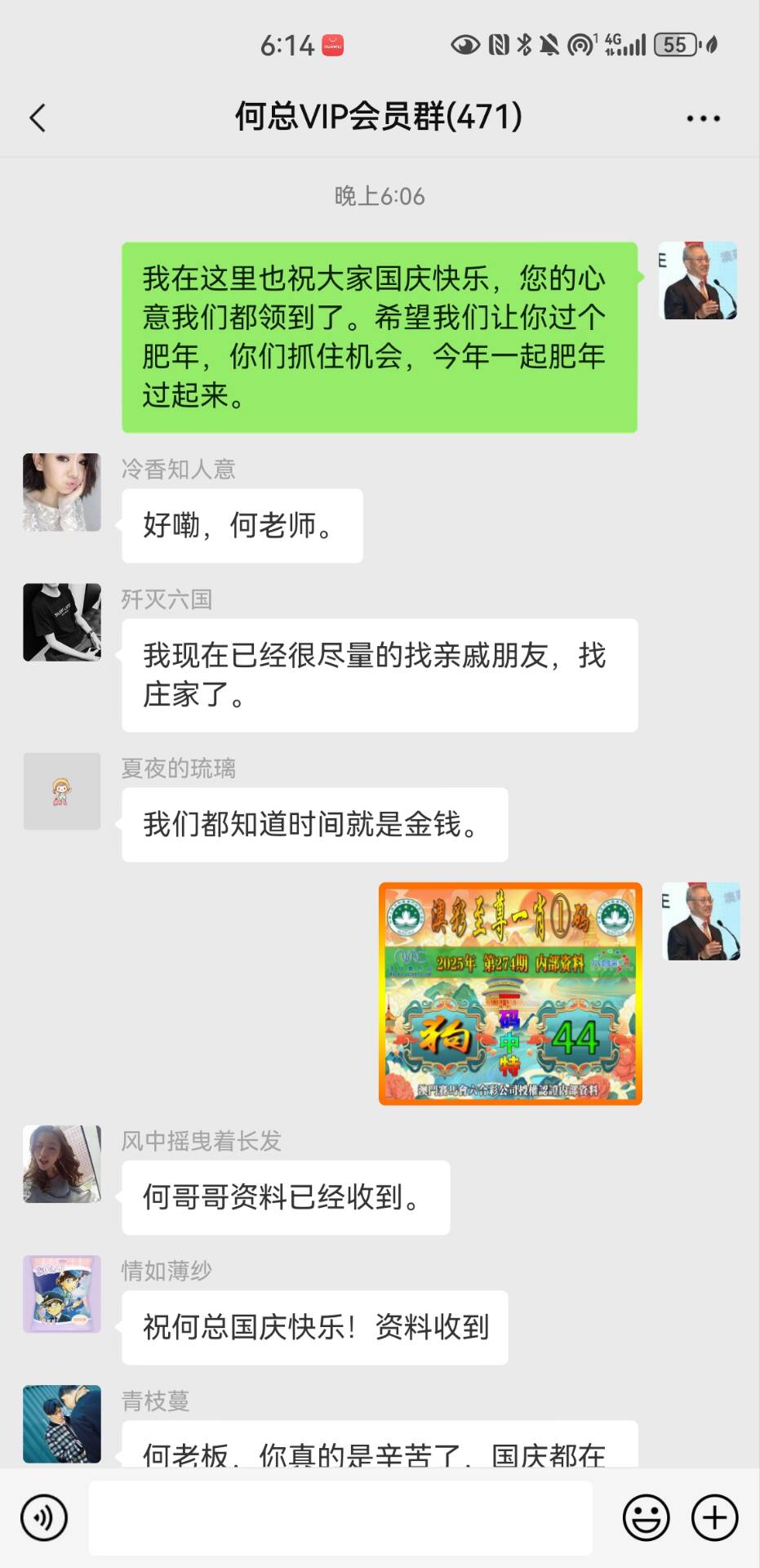The width and height of the screenshot is (760, 1568).
Task: Tap the message text field
Action: tap(340, 1517)
